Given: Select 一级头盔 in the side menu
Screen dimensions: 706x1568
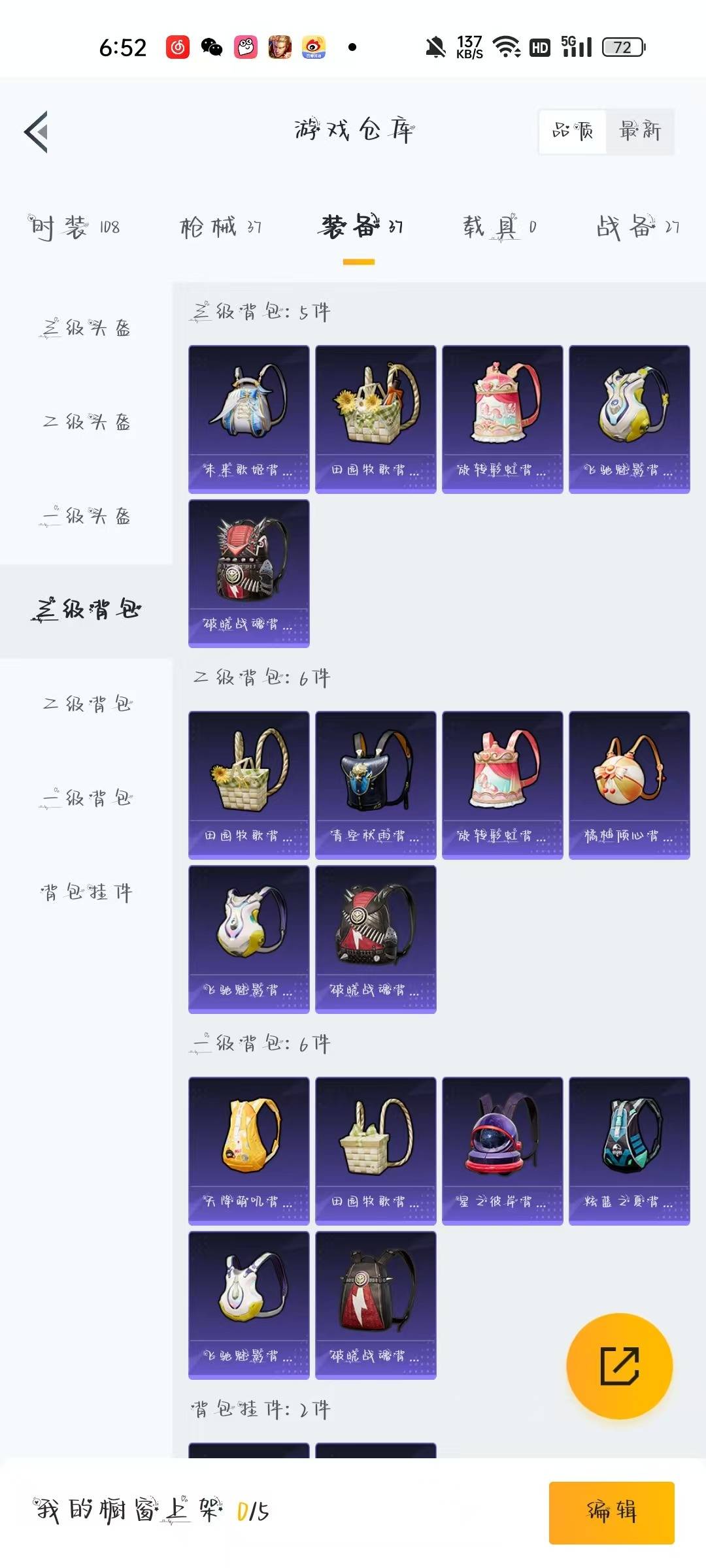Looking at the screenshot, I should [86, 516].
